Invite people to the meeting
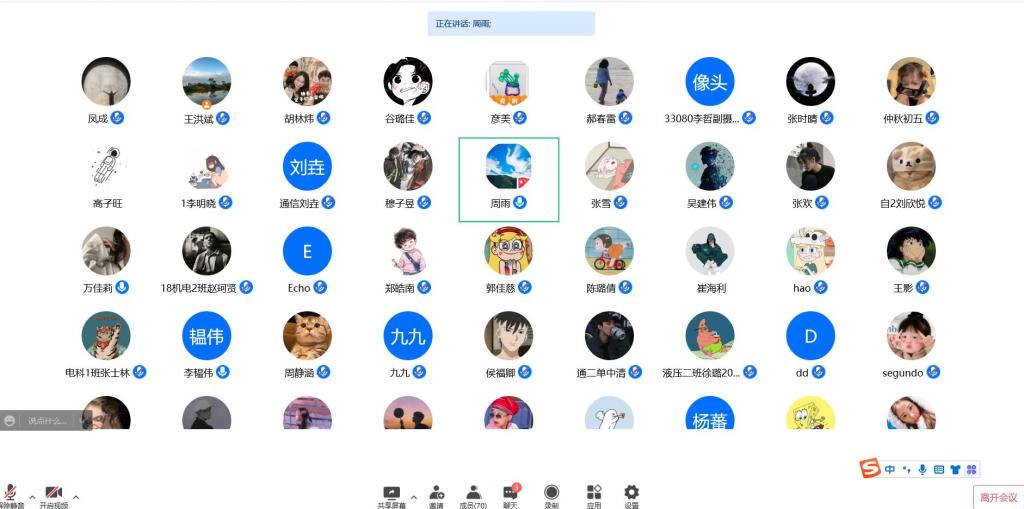Image resolution: width=1024 pixels, height=509 pixels. (436, 493)
